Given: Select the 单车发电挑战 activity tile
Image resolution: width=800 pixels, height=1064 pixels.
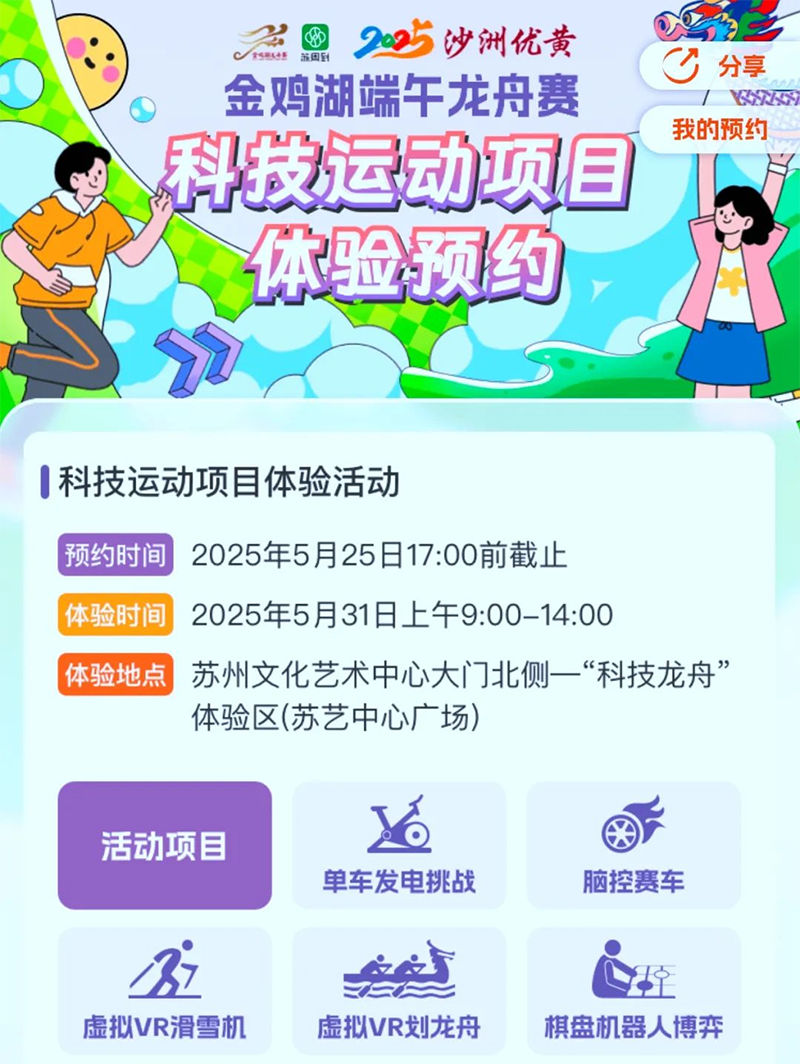Looking at the screenshot, I should point(399,845).
